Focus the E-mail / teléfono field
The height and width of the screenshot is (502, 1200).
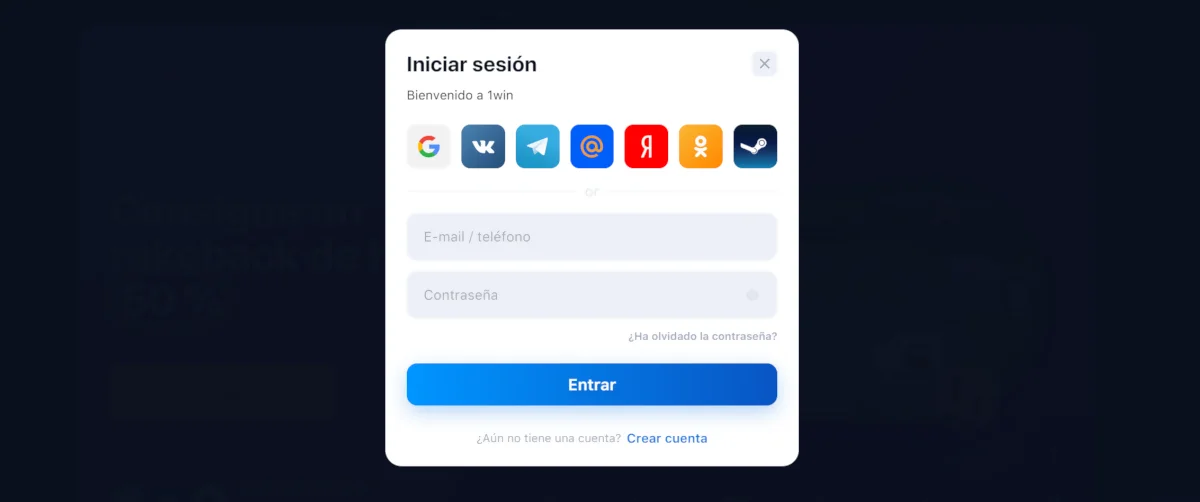(591, 237)
